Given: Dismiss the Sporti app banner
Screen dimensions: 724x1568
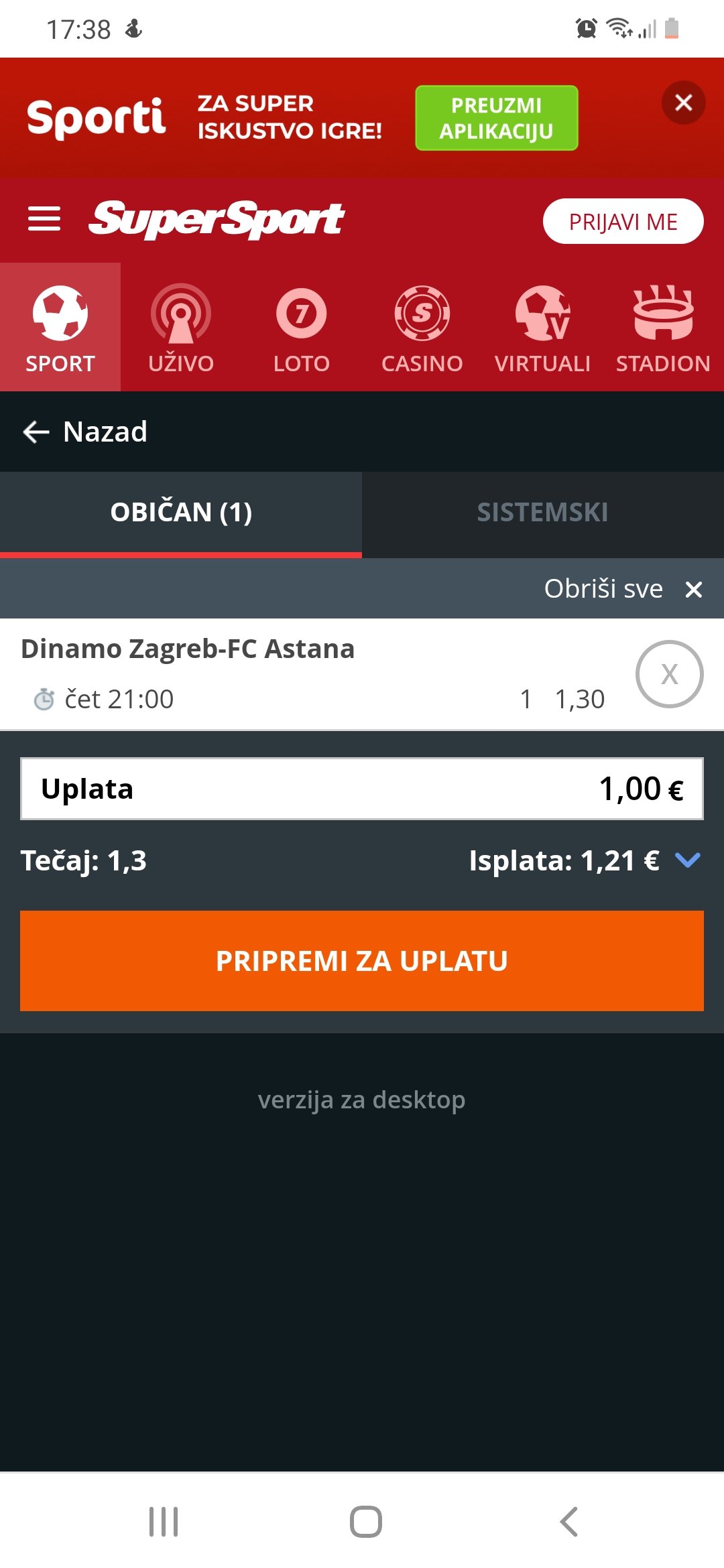Looking at the screenshot, I should (683, 103).
